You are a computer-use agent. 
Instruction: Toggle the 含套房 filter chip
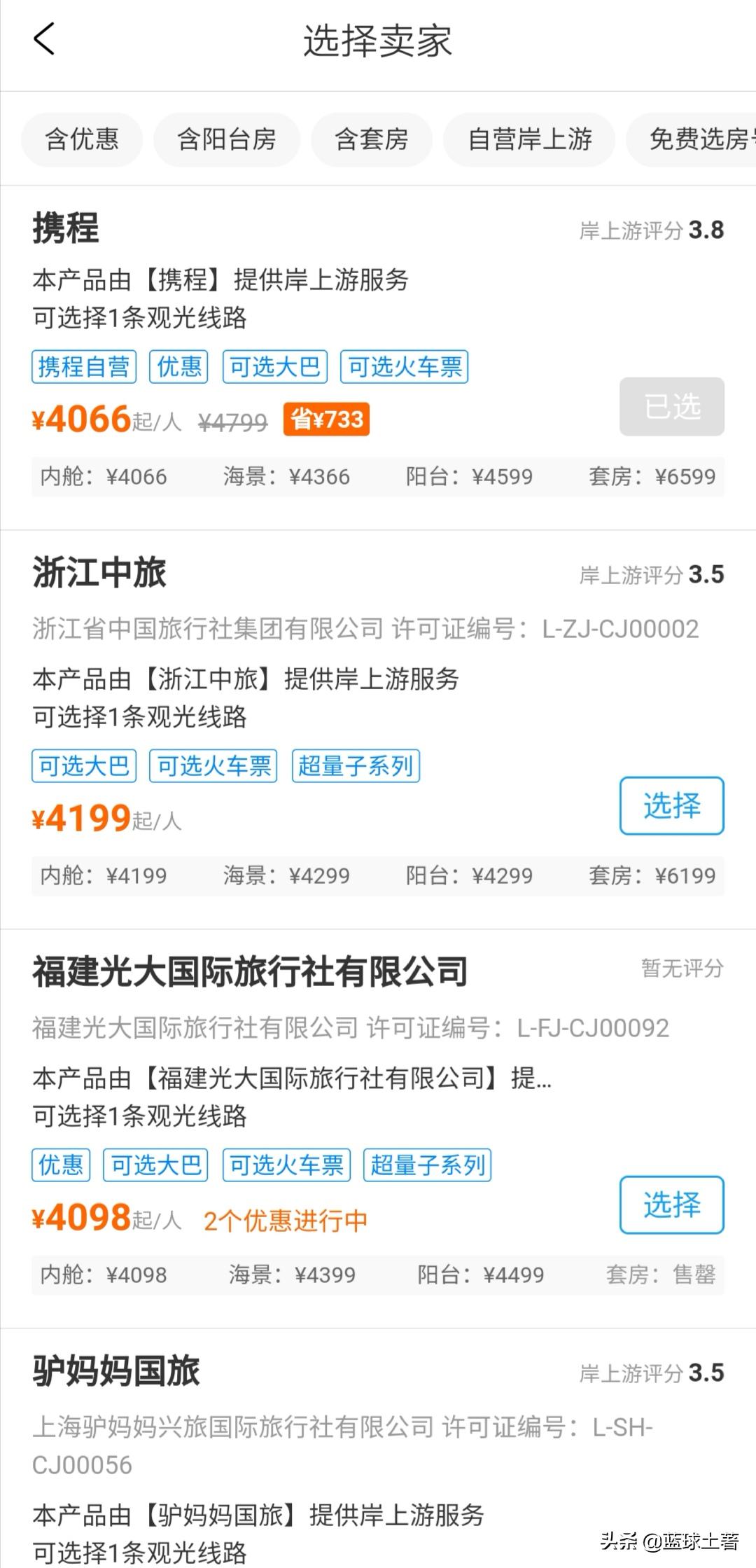pyautogui.click(x=371, y=139)
